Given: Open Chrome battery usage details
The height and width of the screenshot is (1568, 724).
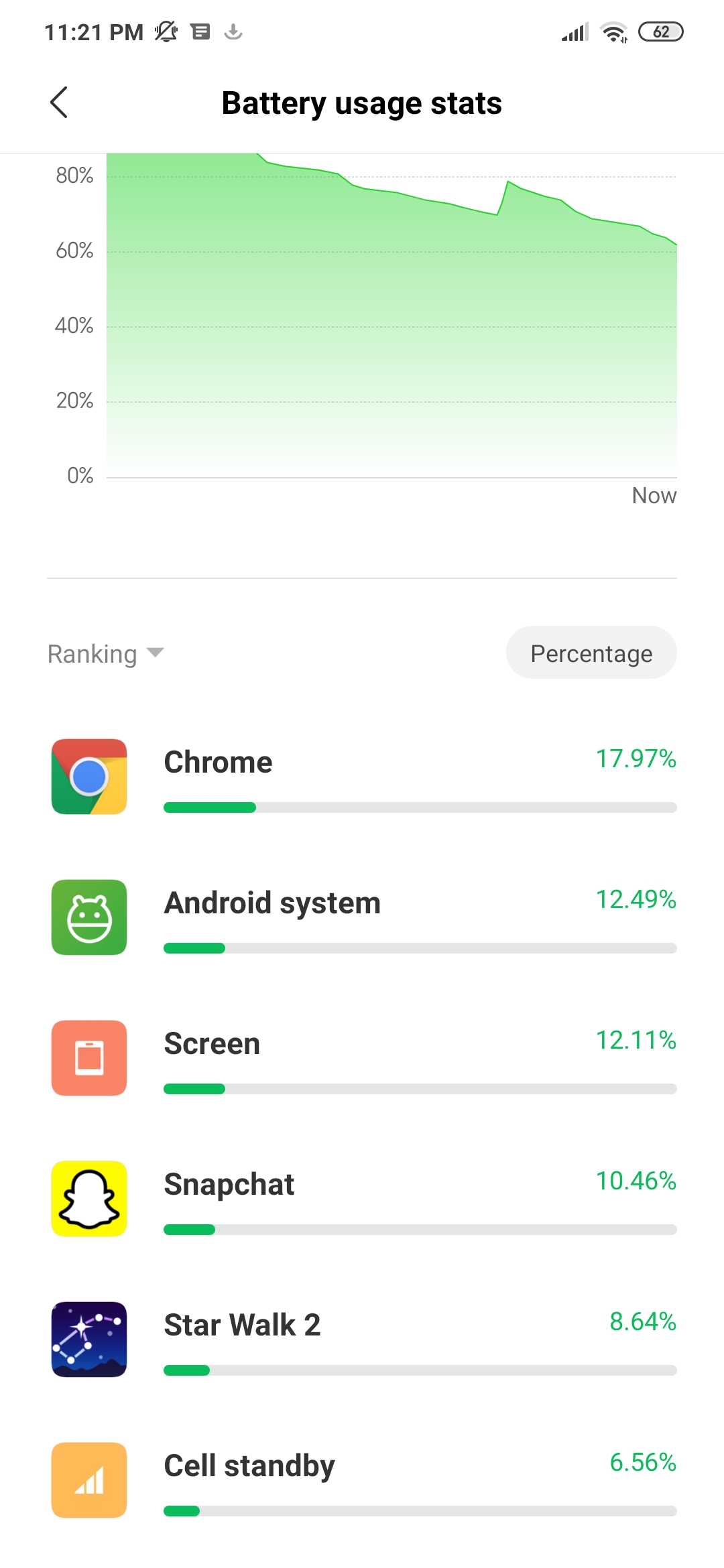Looking at the screenshot, I should click(x=362, y=777).
